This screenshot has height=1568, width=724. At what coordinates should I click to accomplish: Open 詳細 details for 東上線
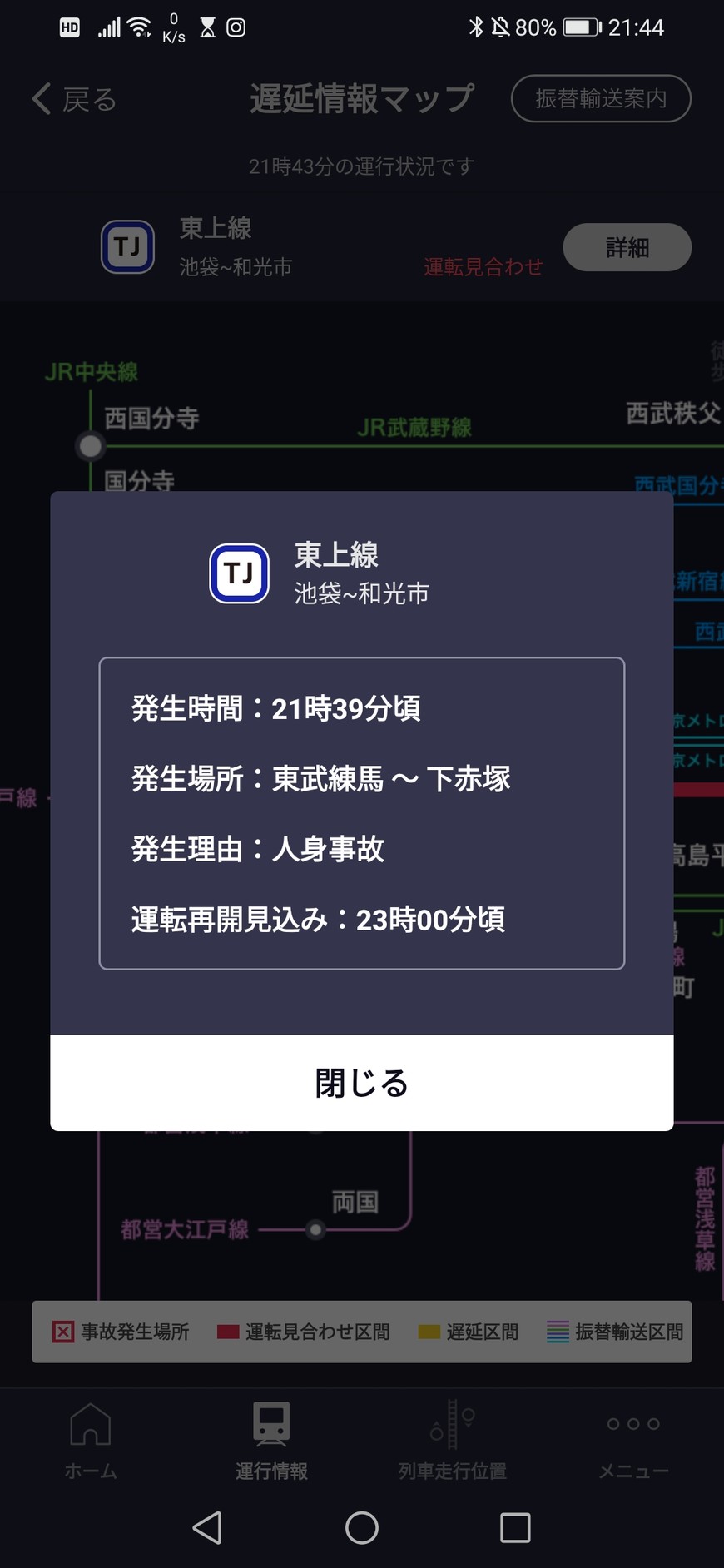point(627,247)
